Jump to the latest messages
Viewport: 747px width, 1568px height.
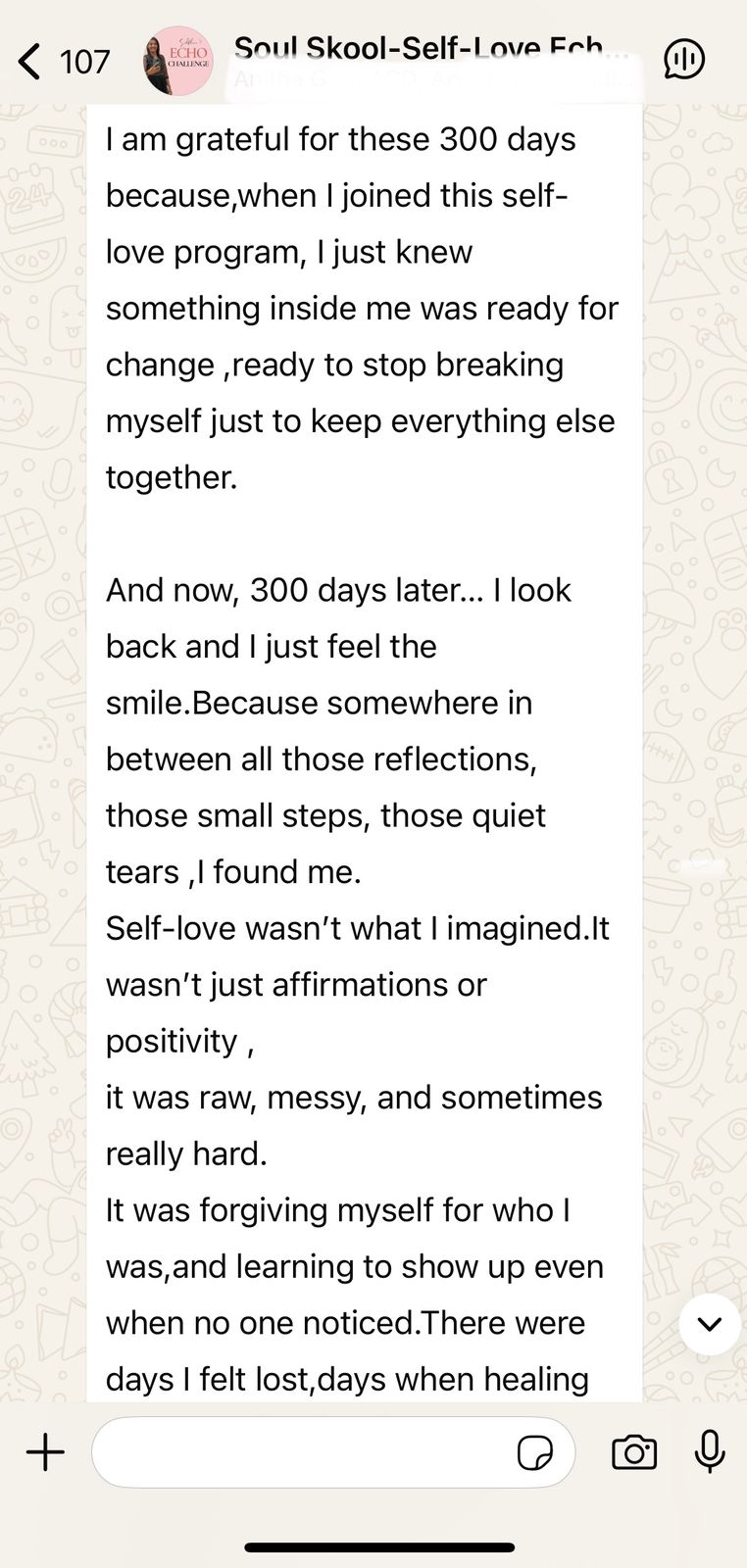coord(709,1324)
